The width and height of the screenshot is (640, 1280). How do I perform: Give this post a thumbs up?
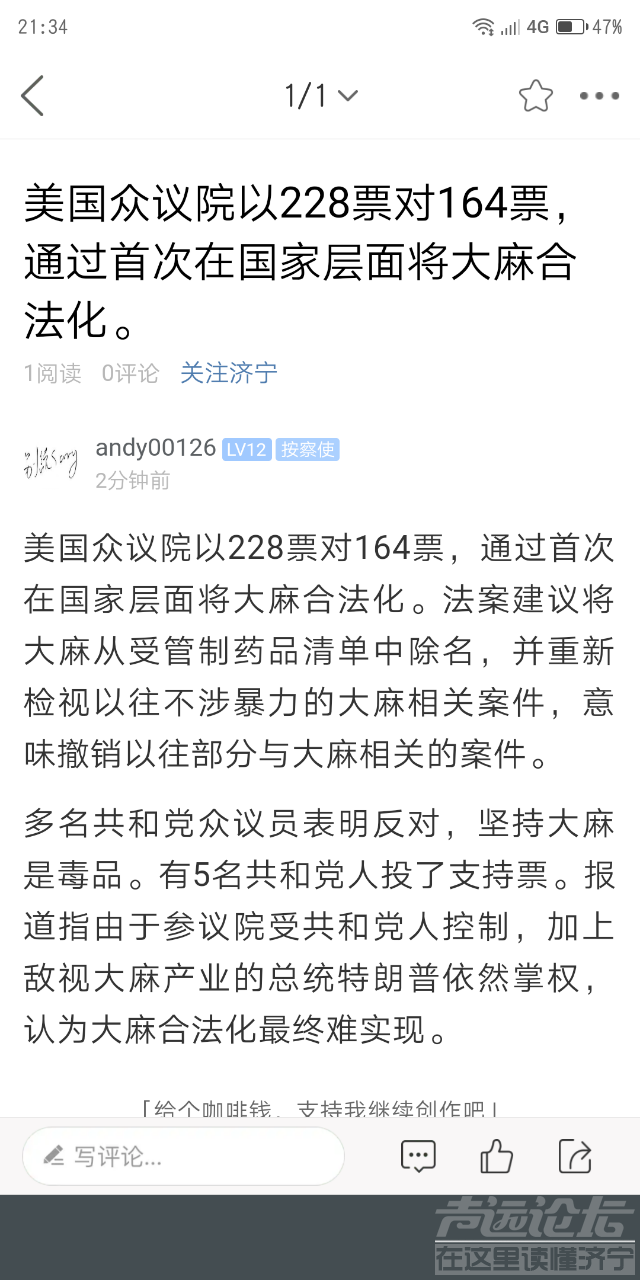click(497, 1157)
